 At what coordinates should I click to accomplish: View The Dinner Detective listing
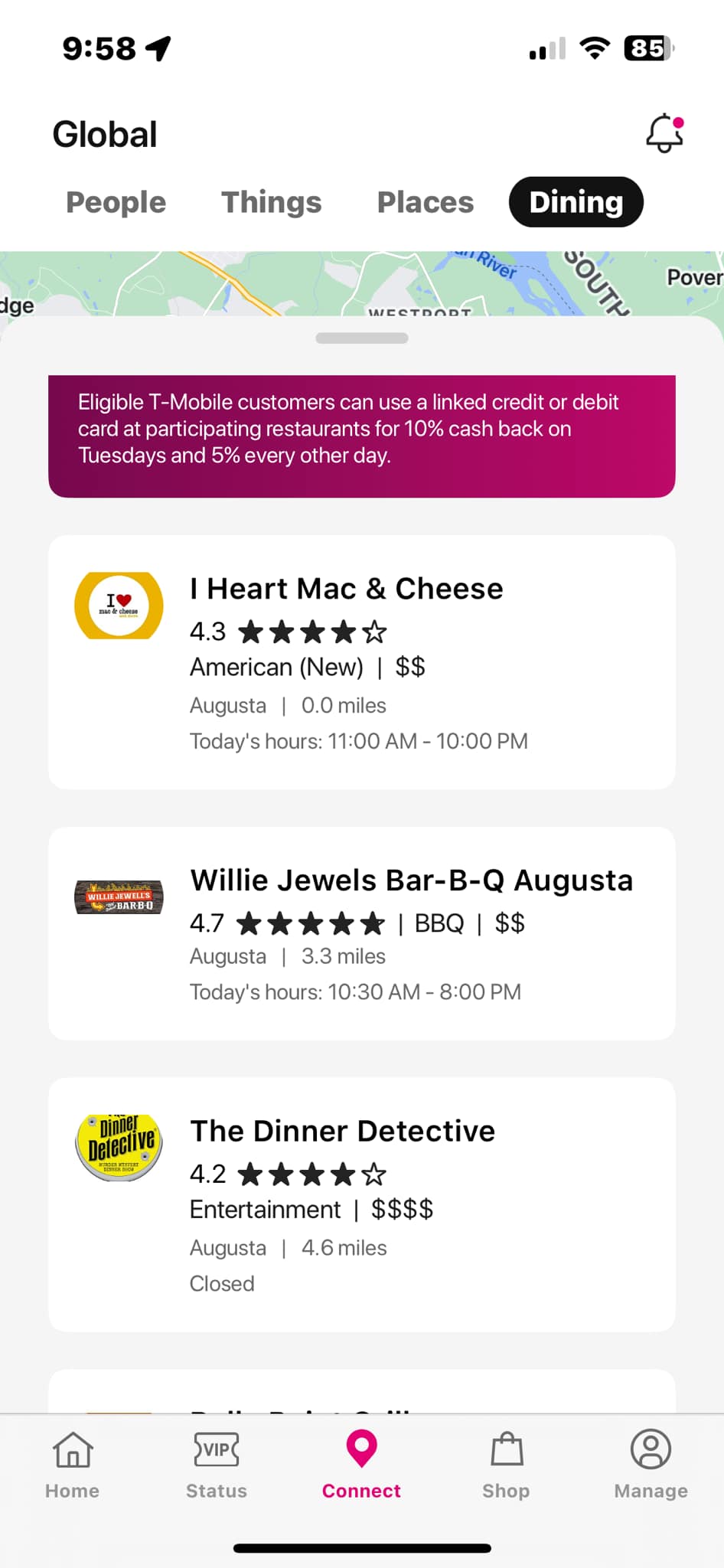[x=362, y=1204]
